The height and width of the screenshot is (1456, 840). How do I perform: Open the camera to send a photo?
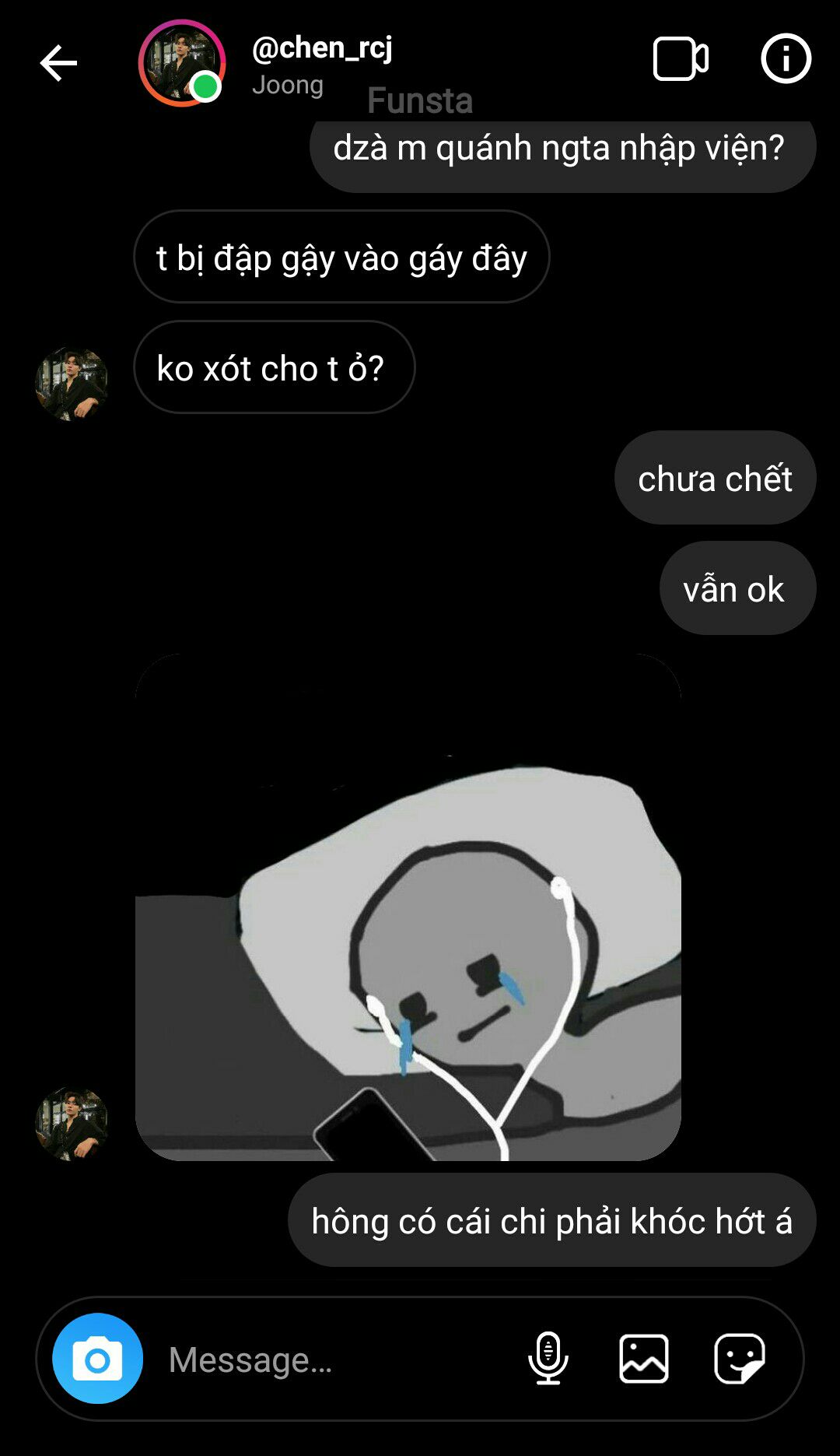coord(97,1359)
